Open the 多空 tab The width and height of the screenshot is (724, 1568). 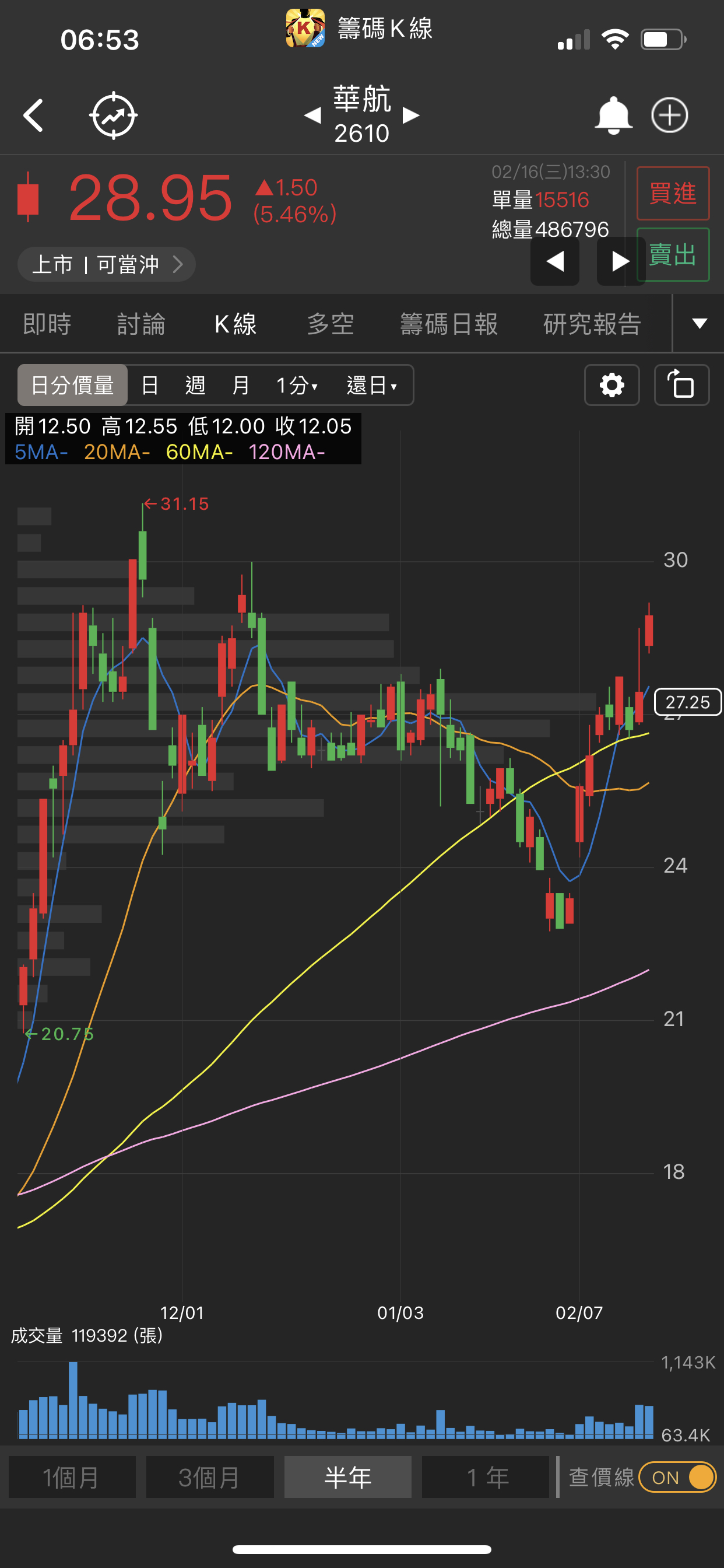pyautogui.click(x=331, y=324)
